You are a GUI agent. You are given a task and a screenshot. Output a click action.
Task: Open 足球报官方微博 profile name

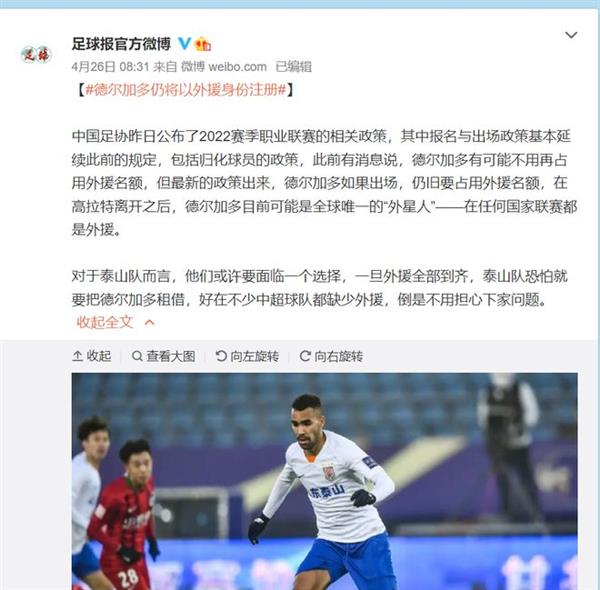click(x=121, y=44)
